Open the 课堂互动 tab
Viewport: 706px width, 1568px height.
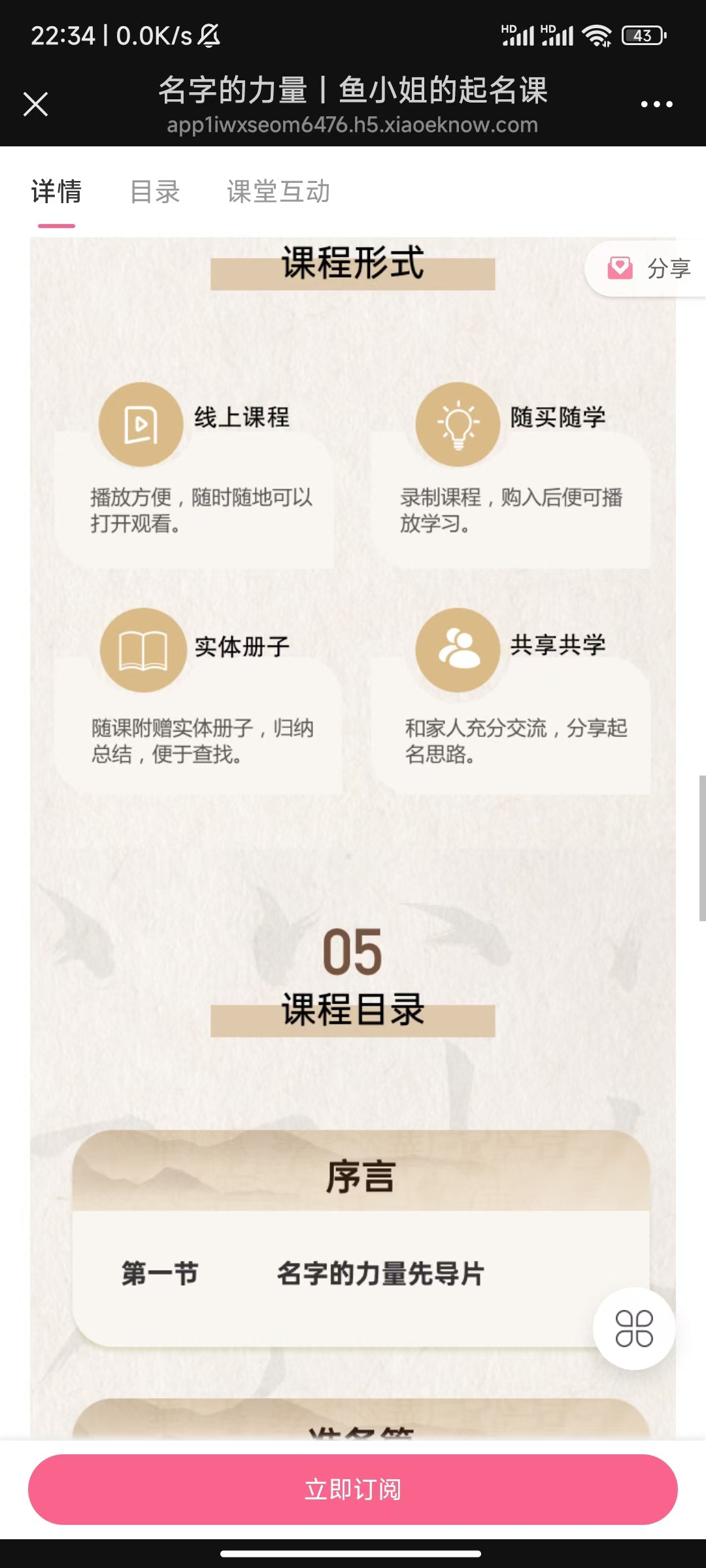pyautogui.click(x=278, y=191)
